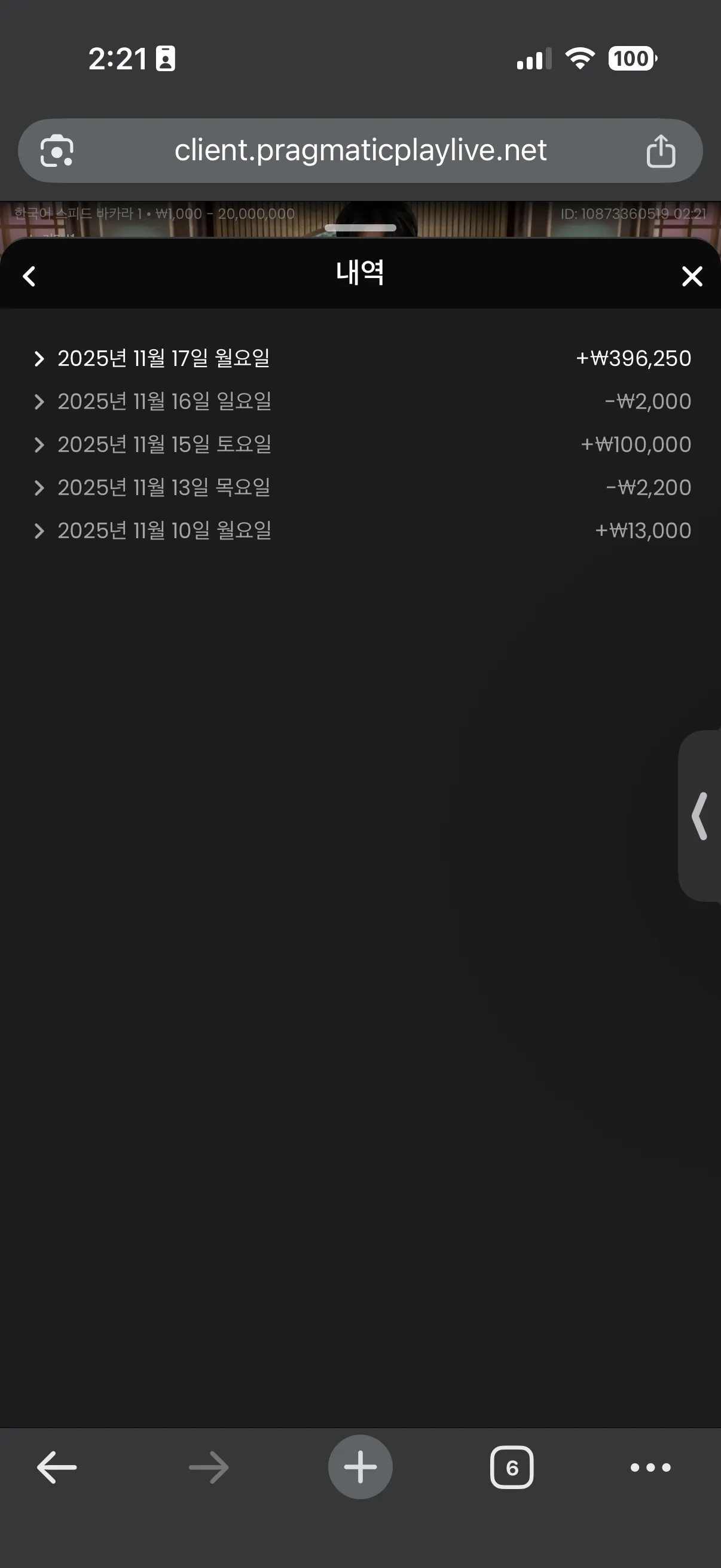Expand the 2025년 11월 13일 목요일 entry
This screenshot has width=721, height=1568.
(x=362, y=487)
